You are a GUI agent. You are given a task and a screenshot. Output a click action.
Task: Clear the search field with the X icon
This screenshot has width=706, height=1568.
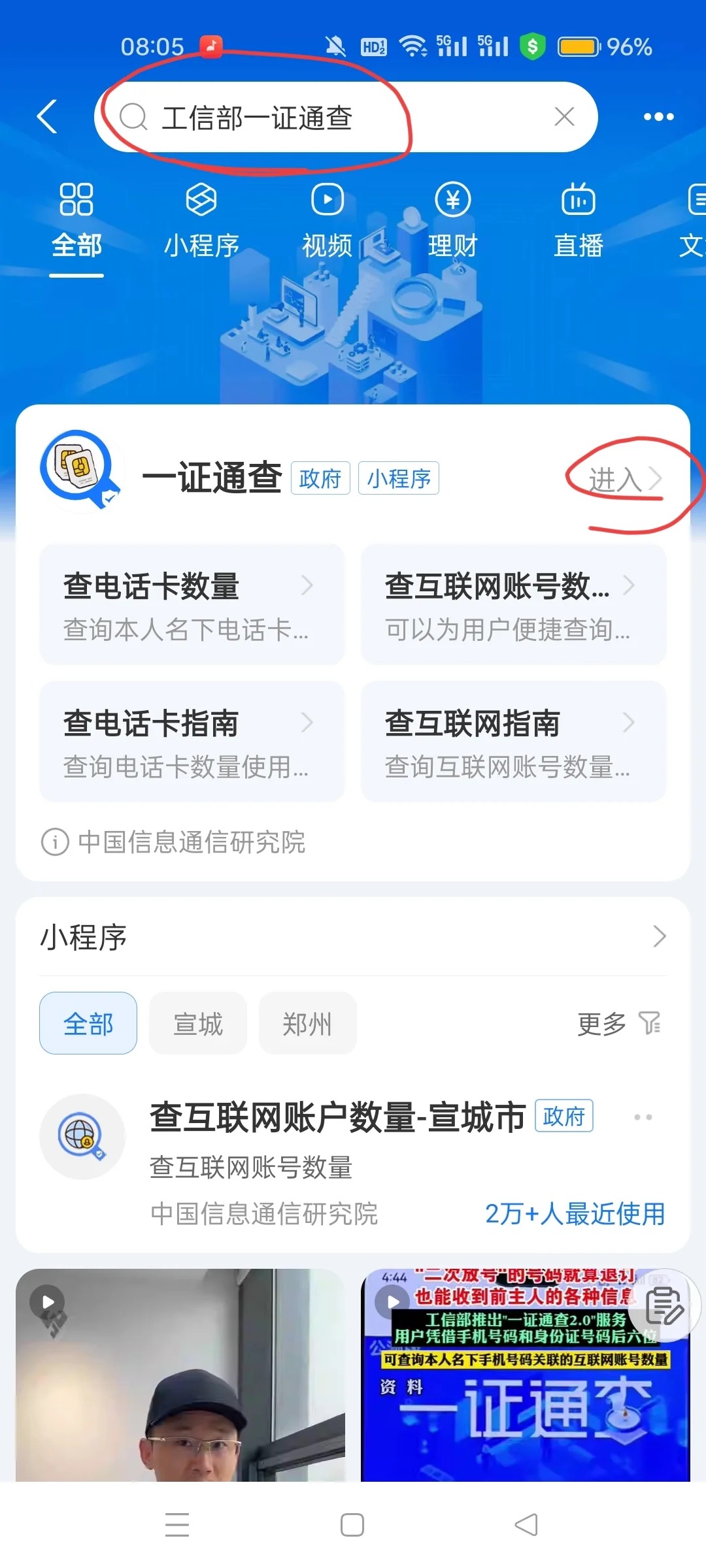tap(563, 116)
